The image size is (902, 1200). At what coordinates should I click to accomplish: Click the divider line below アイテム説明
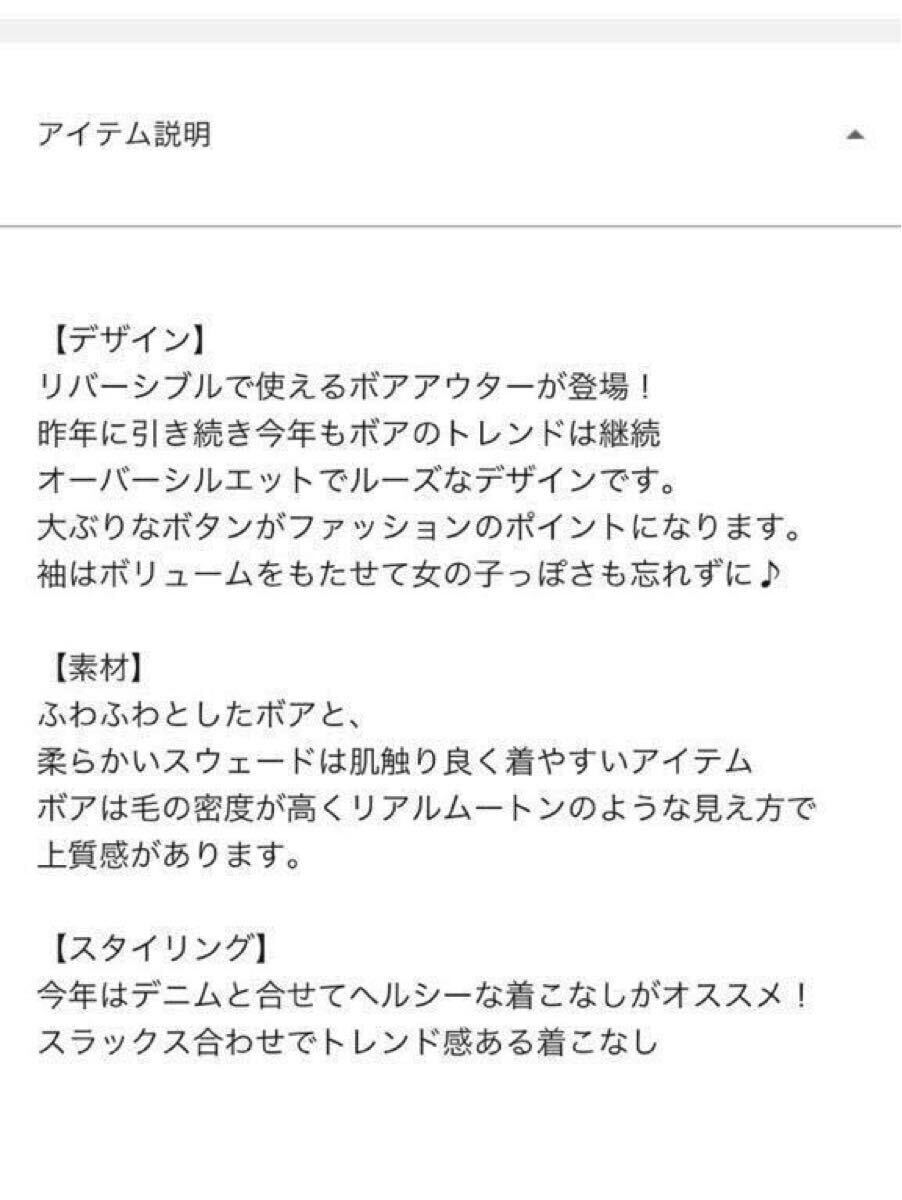coord(451,222)
